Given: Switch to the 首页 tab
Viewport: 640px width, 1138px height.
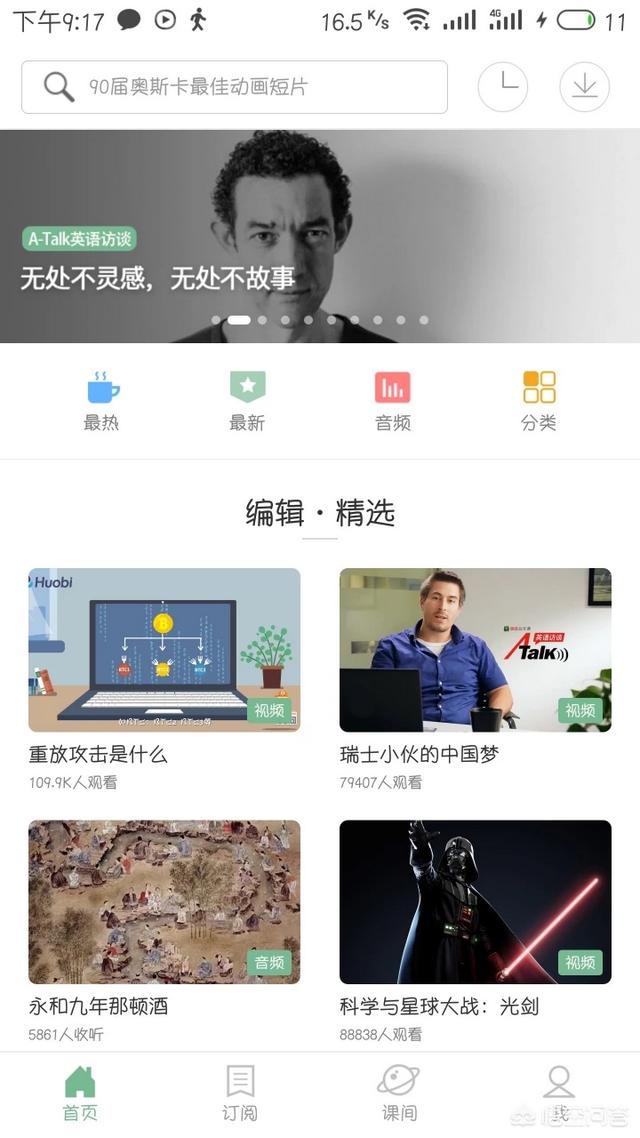Looking at the screenshot, I should pyautogui.click(x=80, y=1094).
